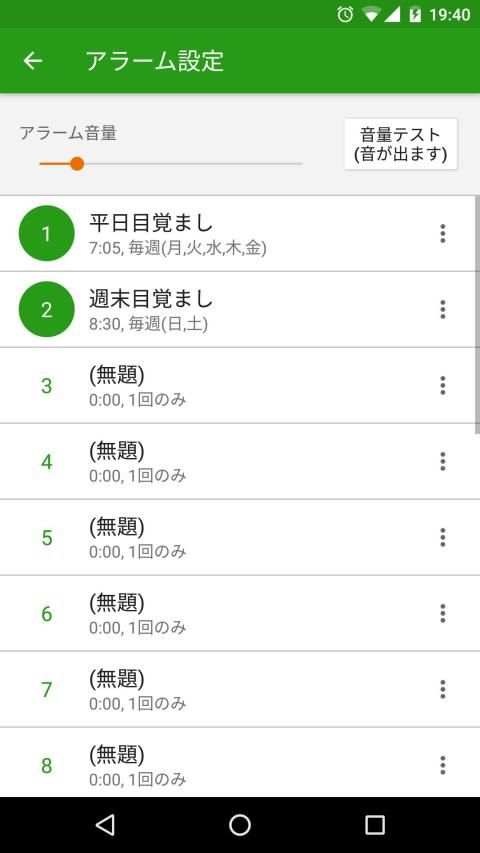Tap the 音量テスト volume test button

point(401,144)
